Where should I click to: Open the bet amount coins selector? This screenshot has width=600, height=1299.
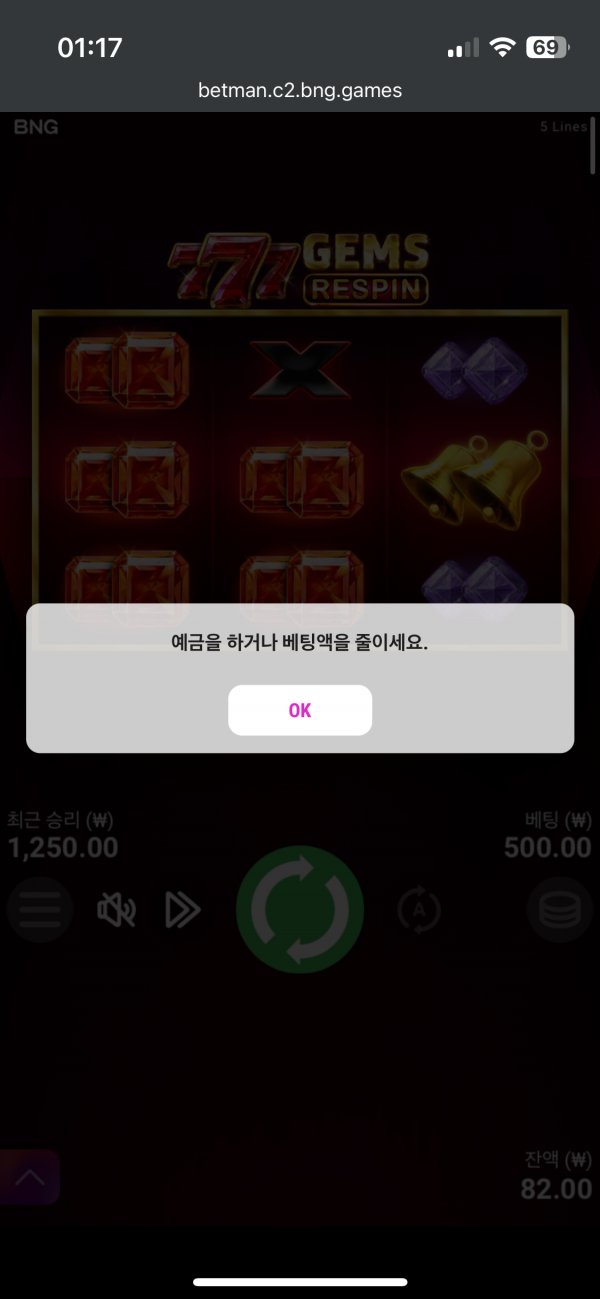(x=559, y=910)
